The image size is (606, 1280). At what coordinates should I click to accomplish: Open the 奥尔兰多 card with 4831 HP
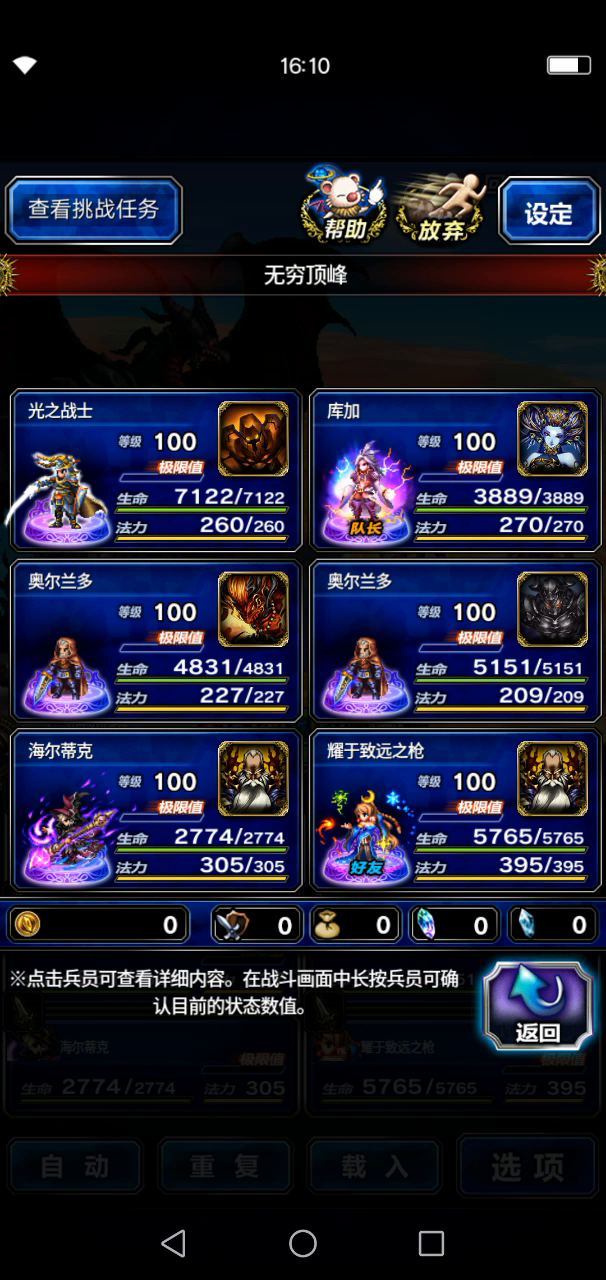point(156,639)
